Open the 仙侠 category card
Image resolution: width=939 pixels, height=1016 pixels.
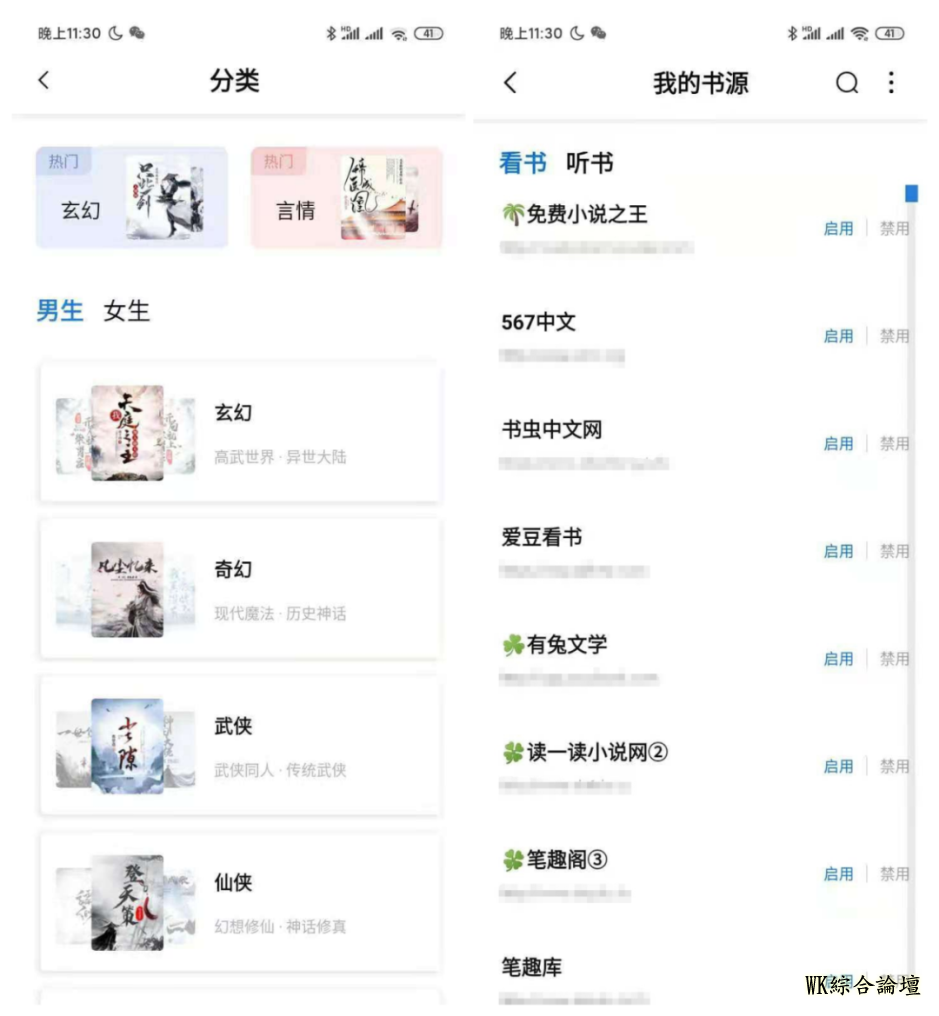coord(240,902)
